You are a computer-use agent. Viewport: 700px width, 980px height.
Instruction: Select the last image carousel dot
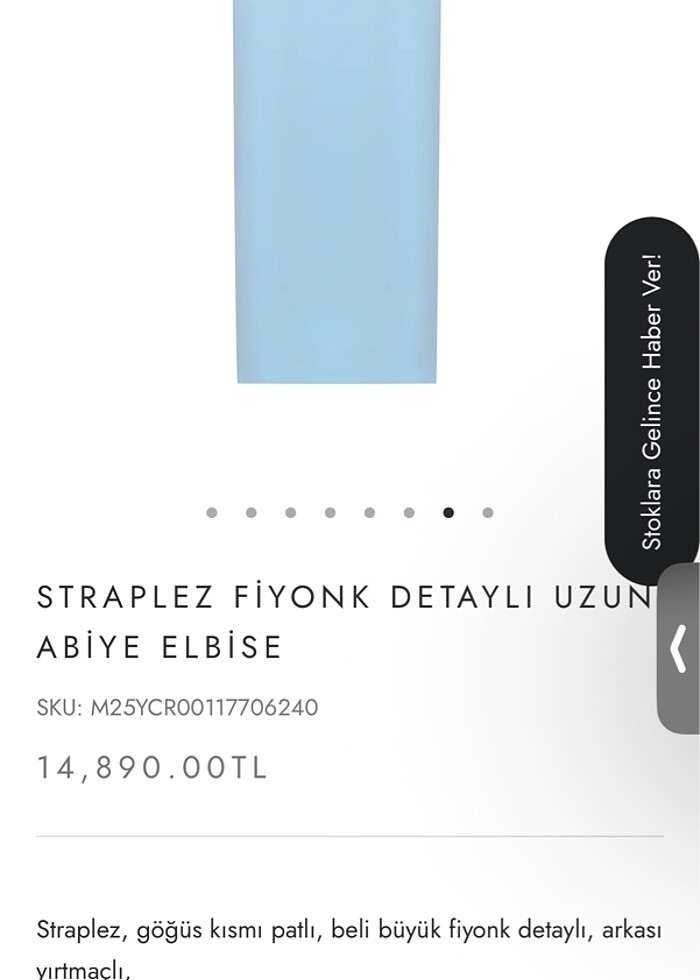[488, 513]
